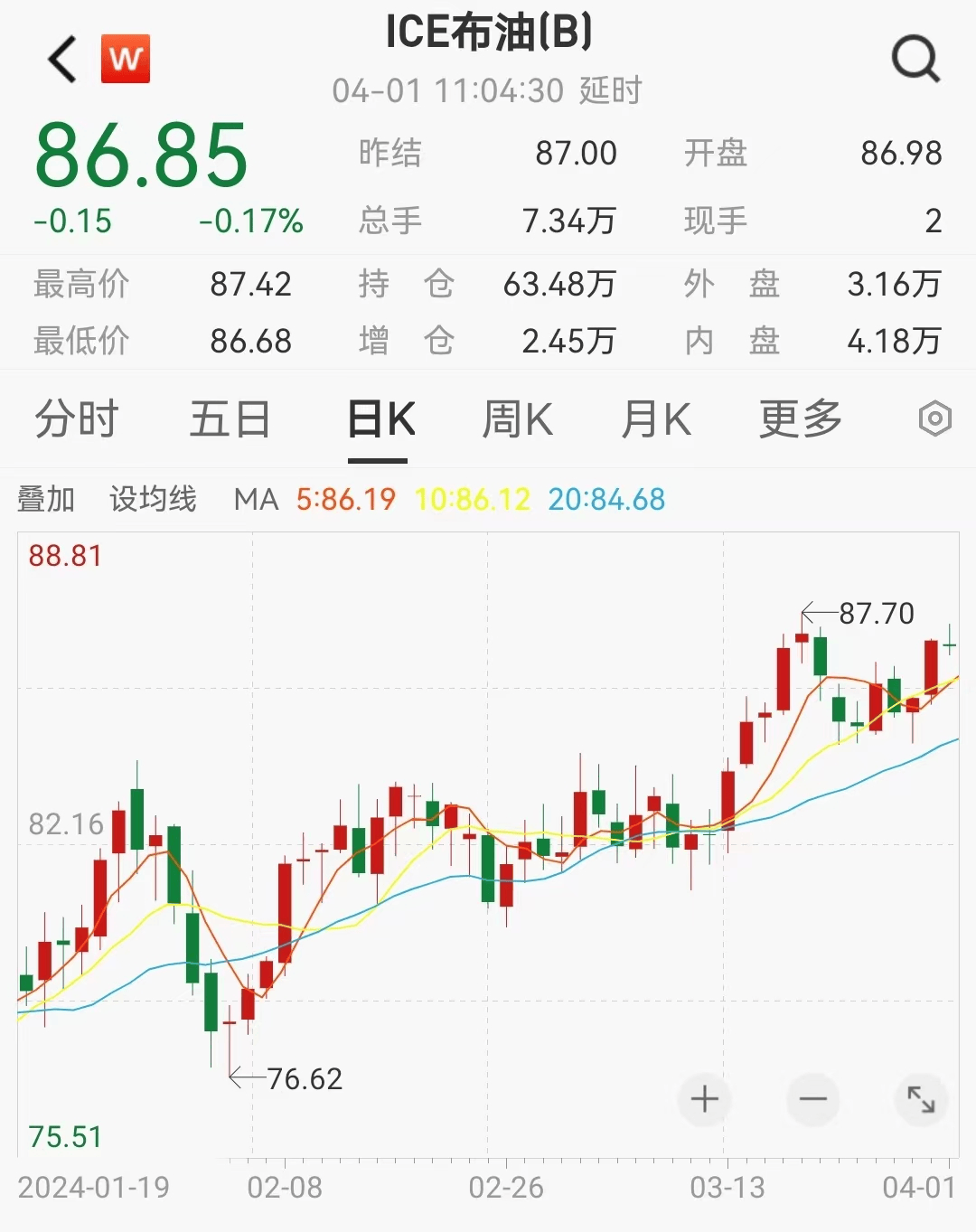Open the 月K monthly chart tab

[657, 419]
